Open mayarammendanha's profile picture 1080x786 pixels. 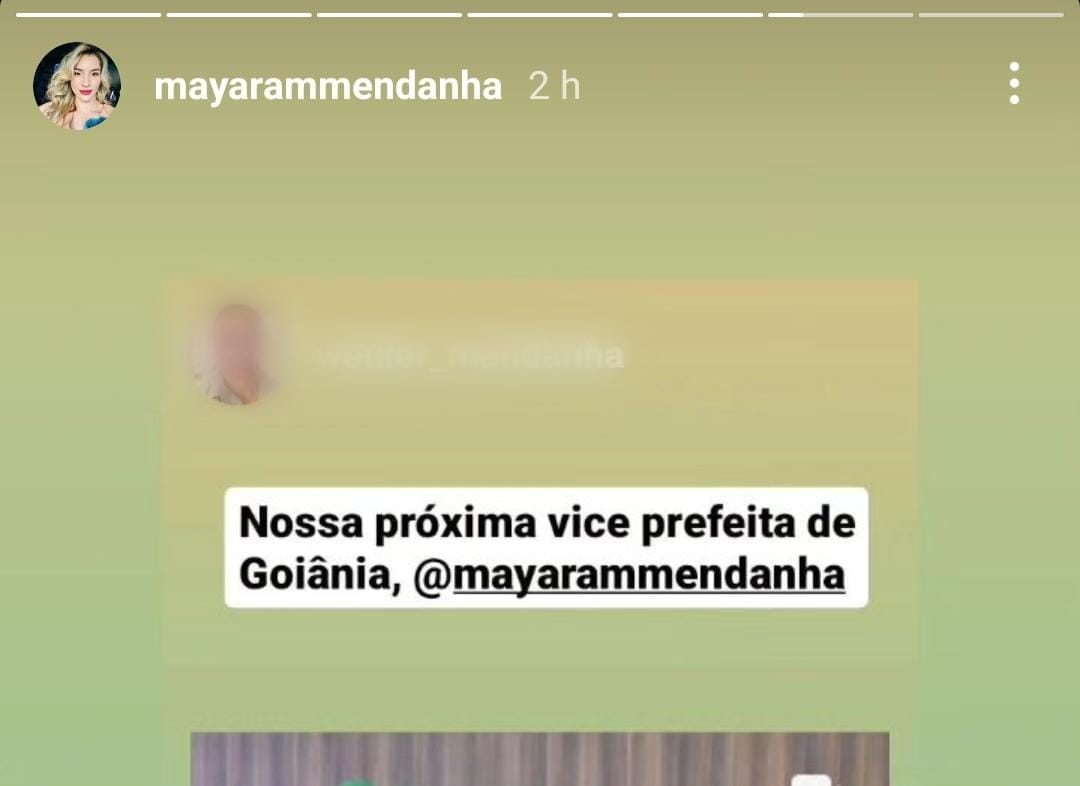[77, 86]
